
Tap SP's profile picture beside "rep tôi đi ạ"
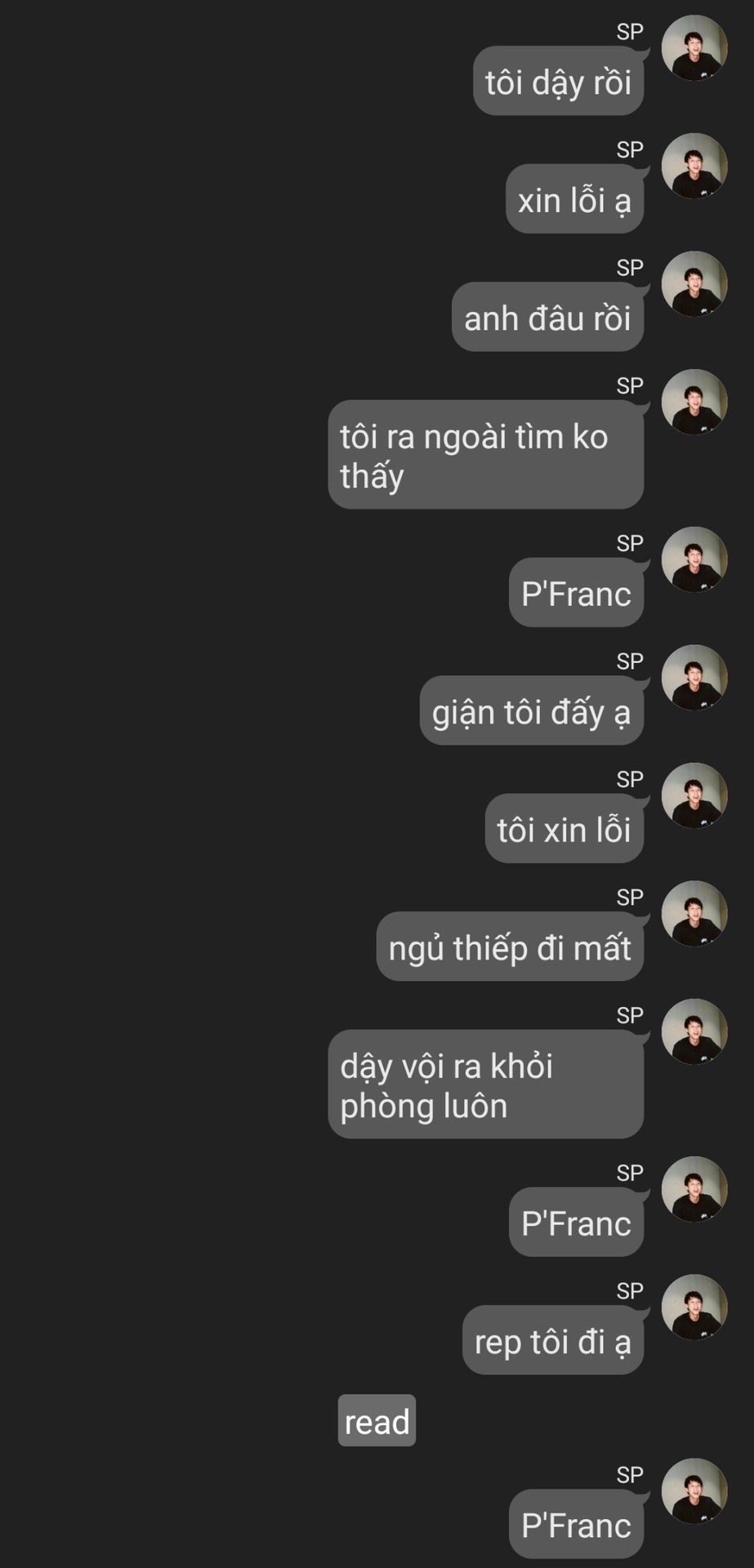click(x=694, y=1307)
